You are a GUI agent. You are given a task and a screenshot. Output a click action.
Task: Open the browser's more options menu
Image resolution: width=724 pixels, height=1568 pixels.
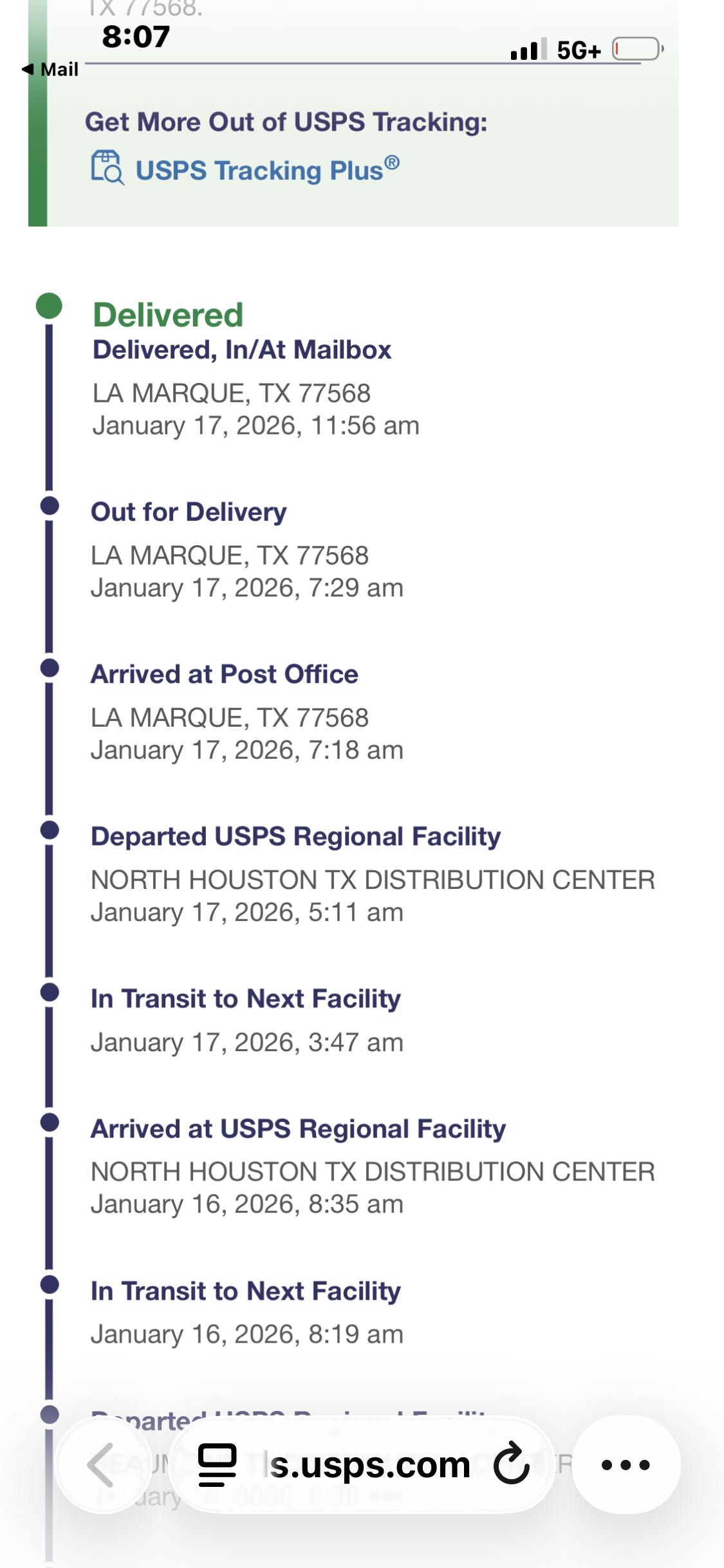click(x=625, y=1464)
